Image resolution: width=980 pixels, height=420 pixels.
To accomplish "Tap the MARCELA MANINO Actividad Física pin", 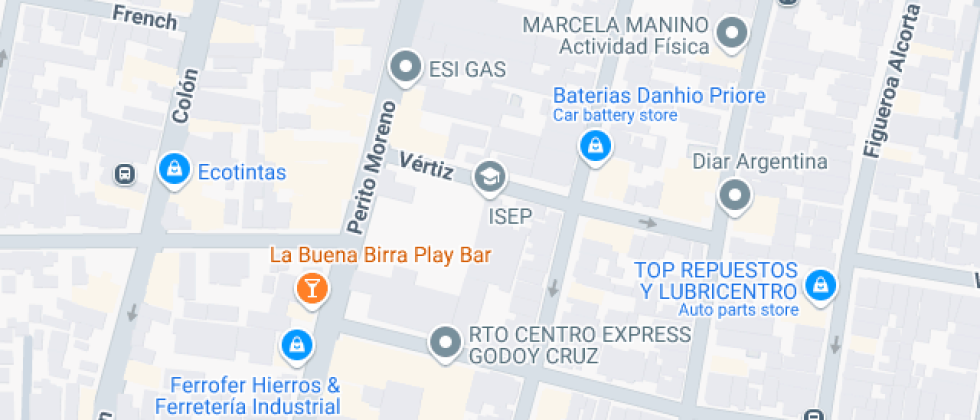I will (x=732, y=33).
